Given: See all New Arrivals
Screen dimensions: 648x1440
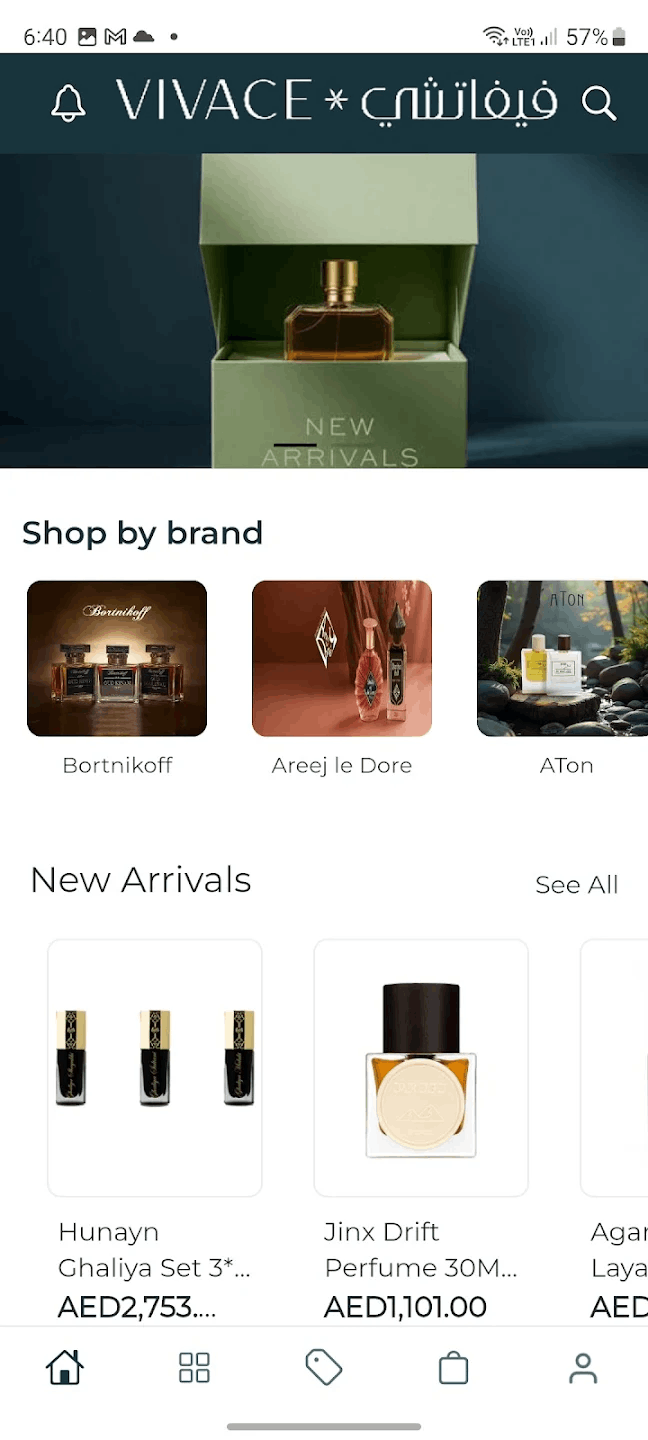Looking at the screenshot, I should [576, 885].
